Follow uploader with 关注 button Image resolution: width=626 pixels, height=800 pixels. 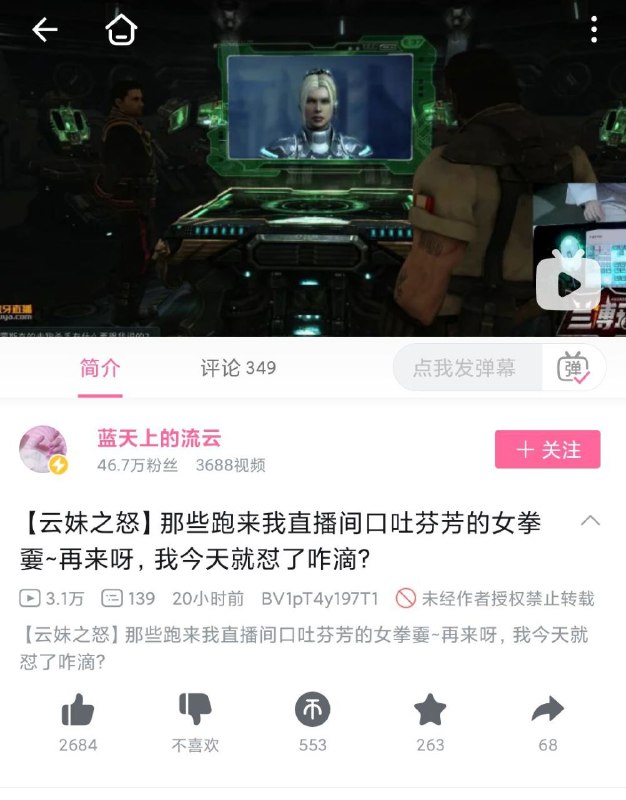(547, 450)
